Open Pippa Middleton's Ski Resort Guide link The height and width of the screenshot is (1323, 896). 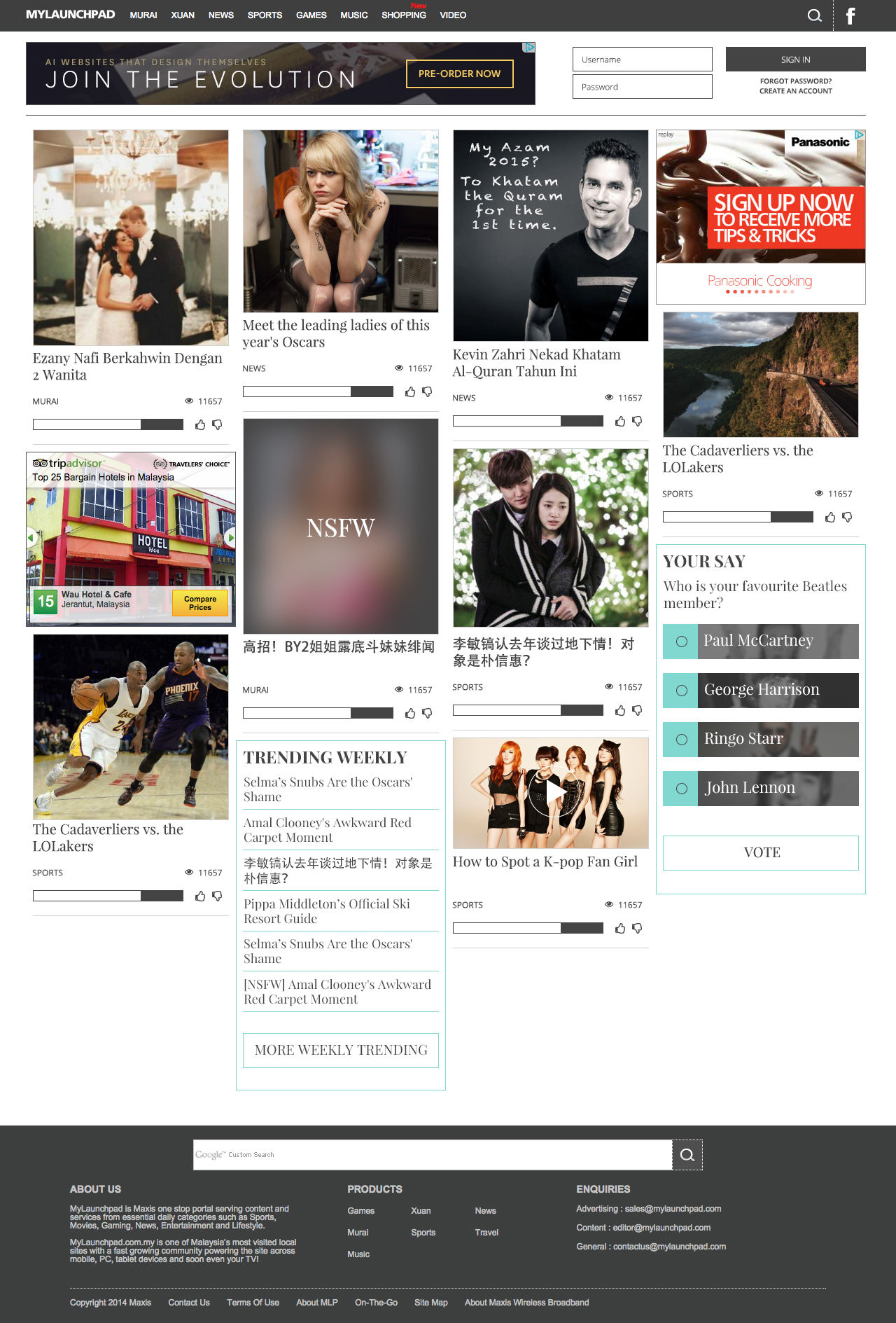[327, 910]
